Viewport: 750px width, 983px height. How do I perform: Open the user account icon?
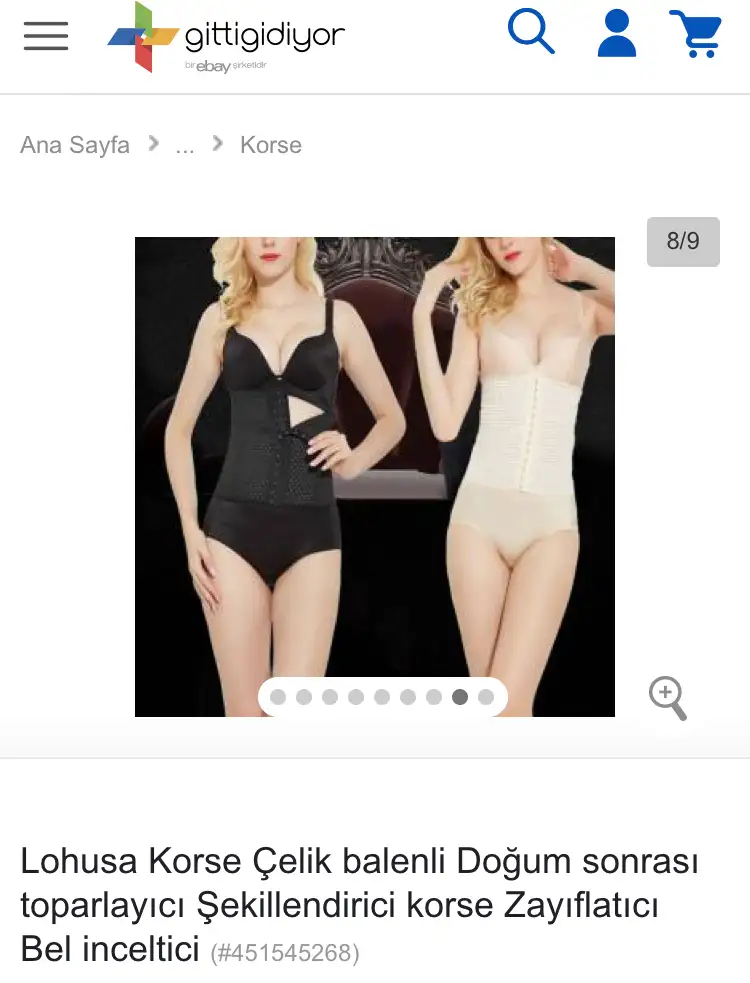point(617,34)
